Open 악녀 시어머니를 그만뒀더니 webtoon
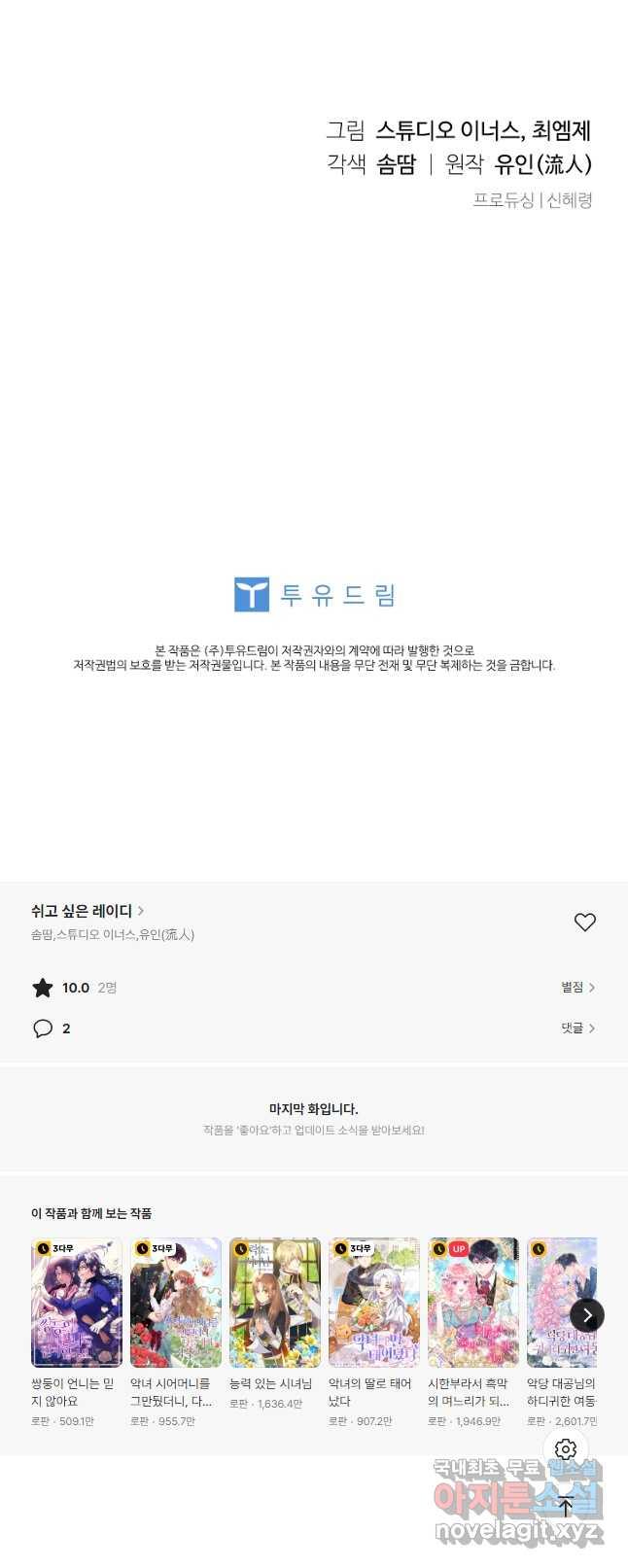 coord(176,1303)
